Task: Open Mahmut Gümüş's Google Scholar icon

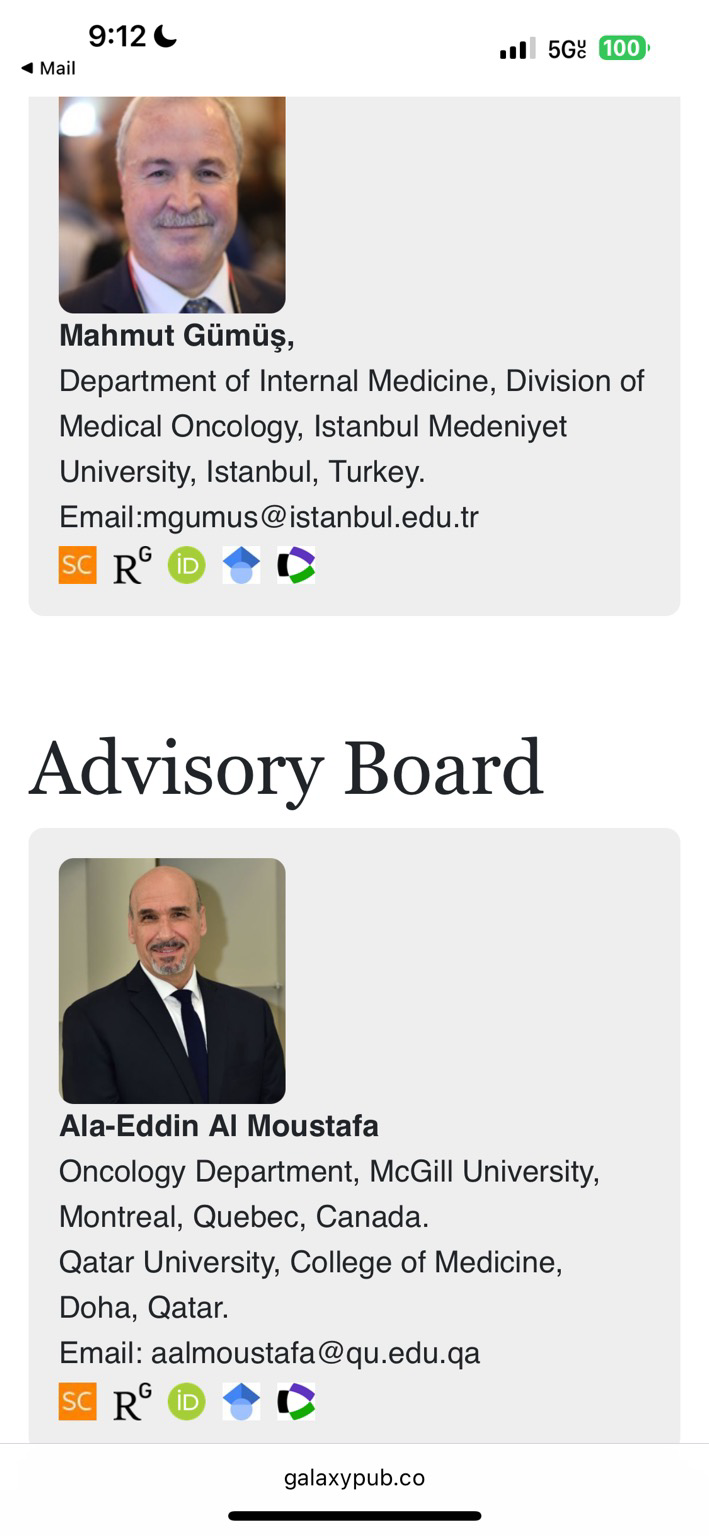Action: click(x=241, y=566)
